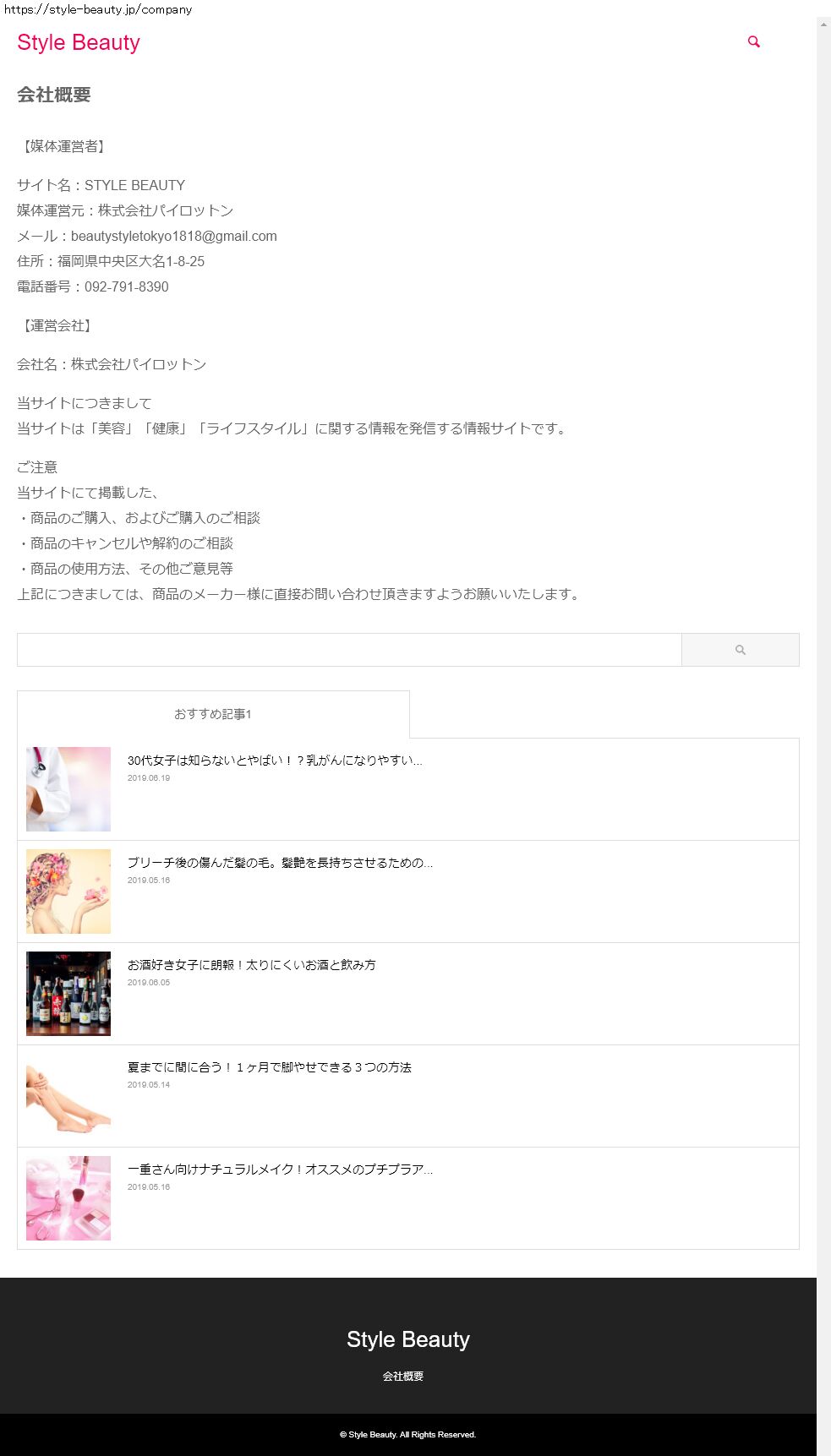Image resolution: width=831 pixels, height=1456 pixels.
Task: Tap the footer Style Beauty title
Action: pos(407,1339)
